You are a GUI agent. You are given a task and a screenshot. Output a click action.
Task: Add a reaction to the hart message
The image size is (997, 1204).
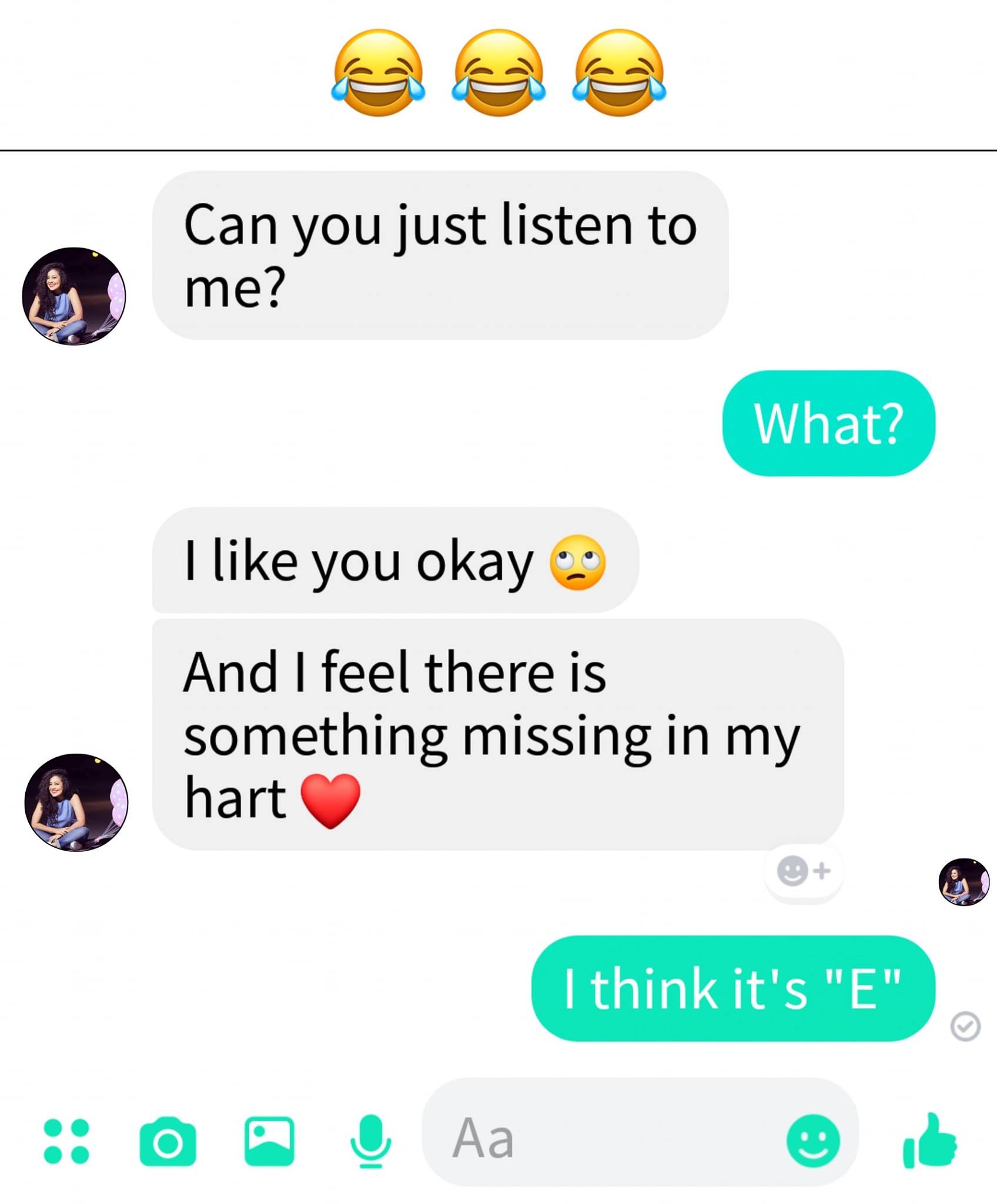(x=803, y=871)
